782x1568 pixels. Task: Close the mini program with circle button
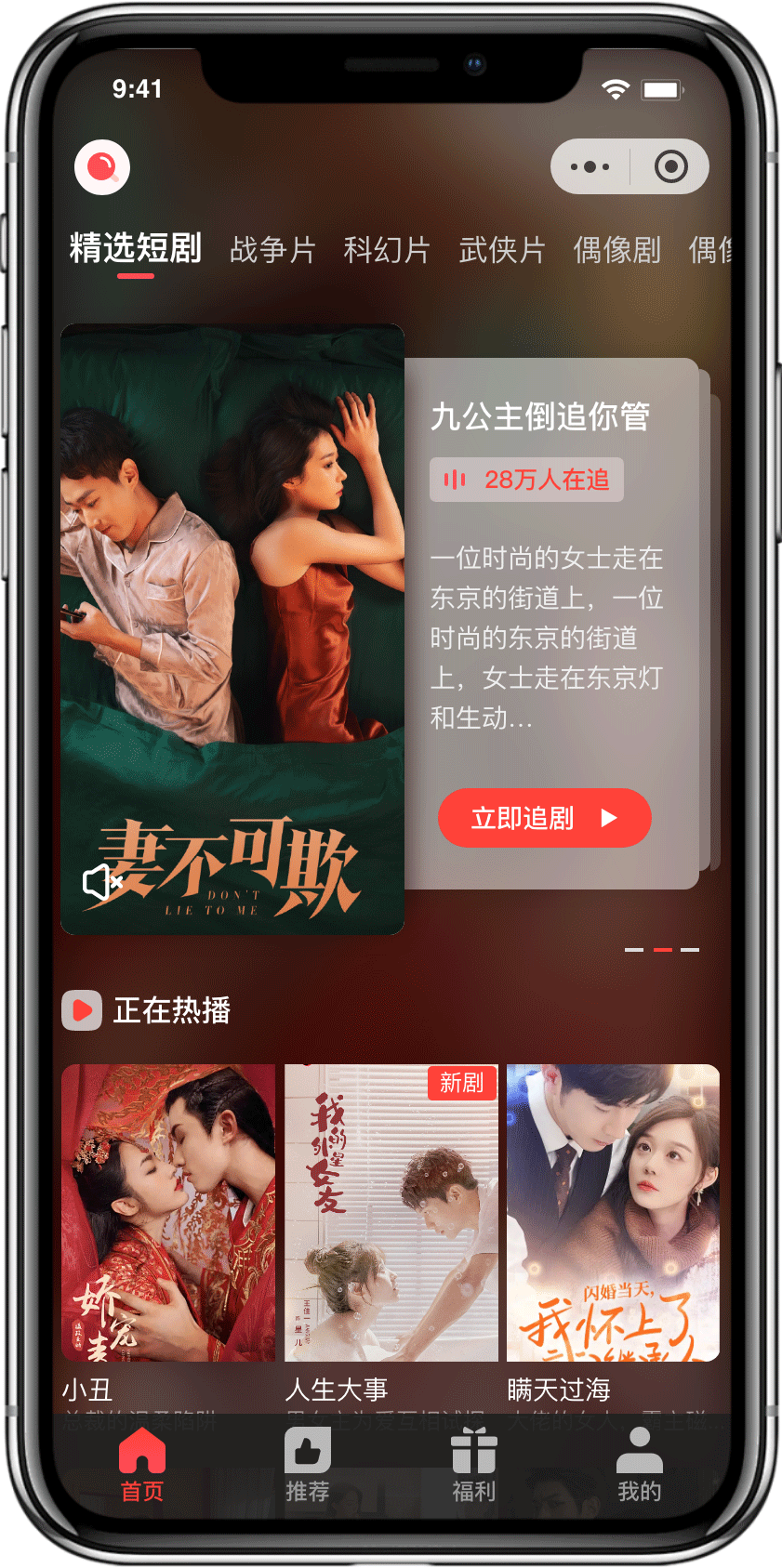[x=670, y=167]
